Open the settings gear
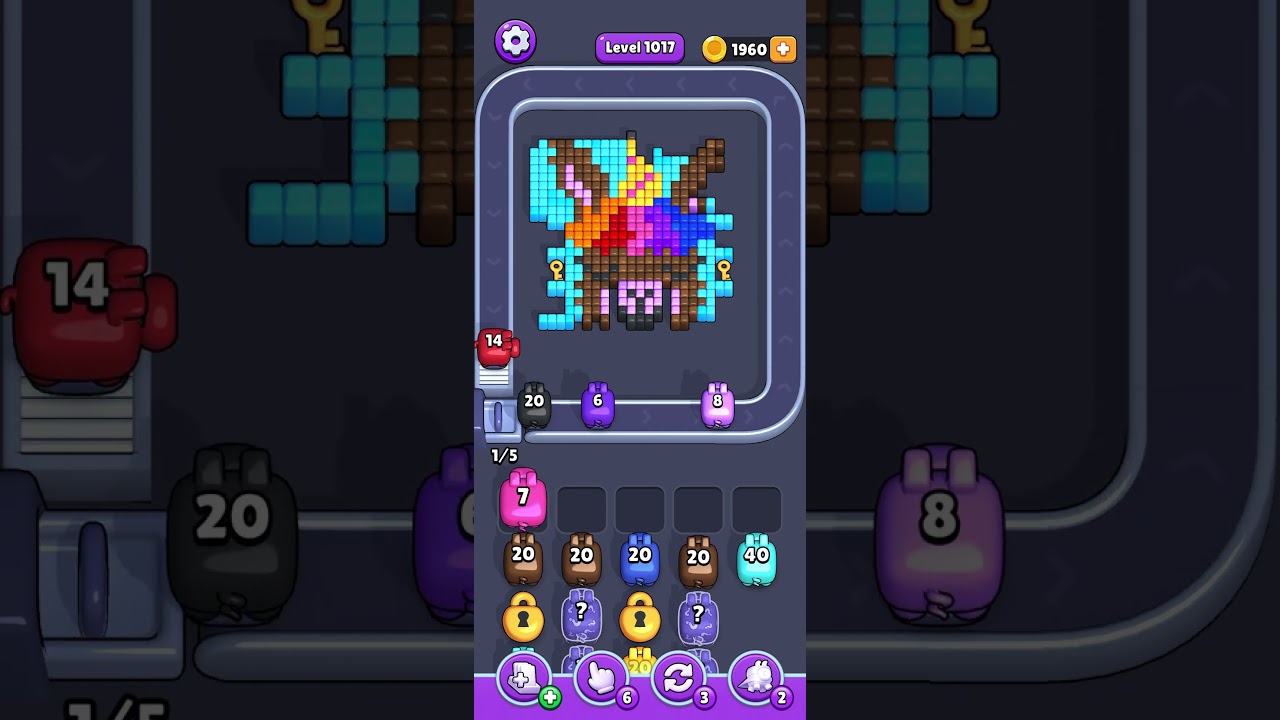This screenshot has width=1280, height=720. tap(515, 41)
